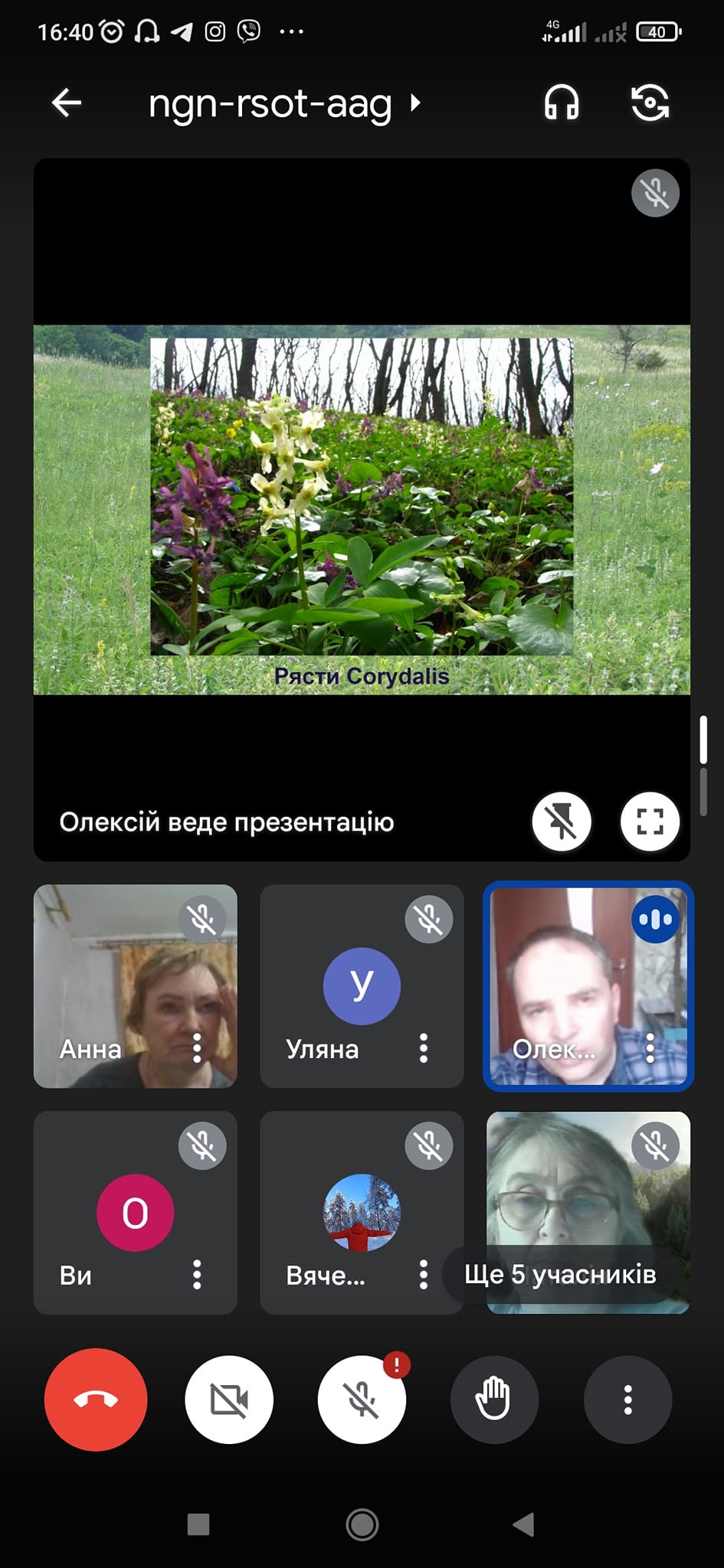Unmute your microphone
Screen dimensions: 724x1568
pyautogui.click(x=362, y=1400)
